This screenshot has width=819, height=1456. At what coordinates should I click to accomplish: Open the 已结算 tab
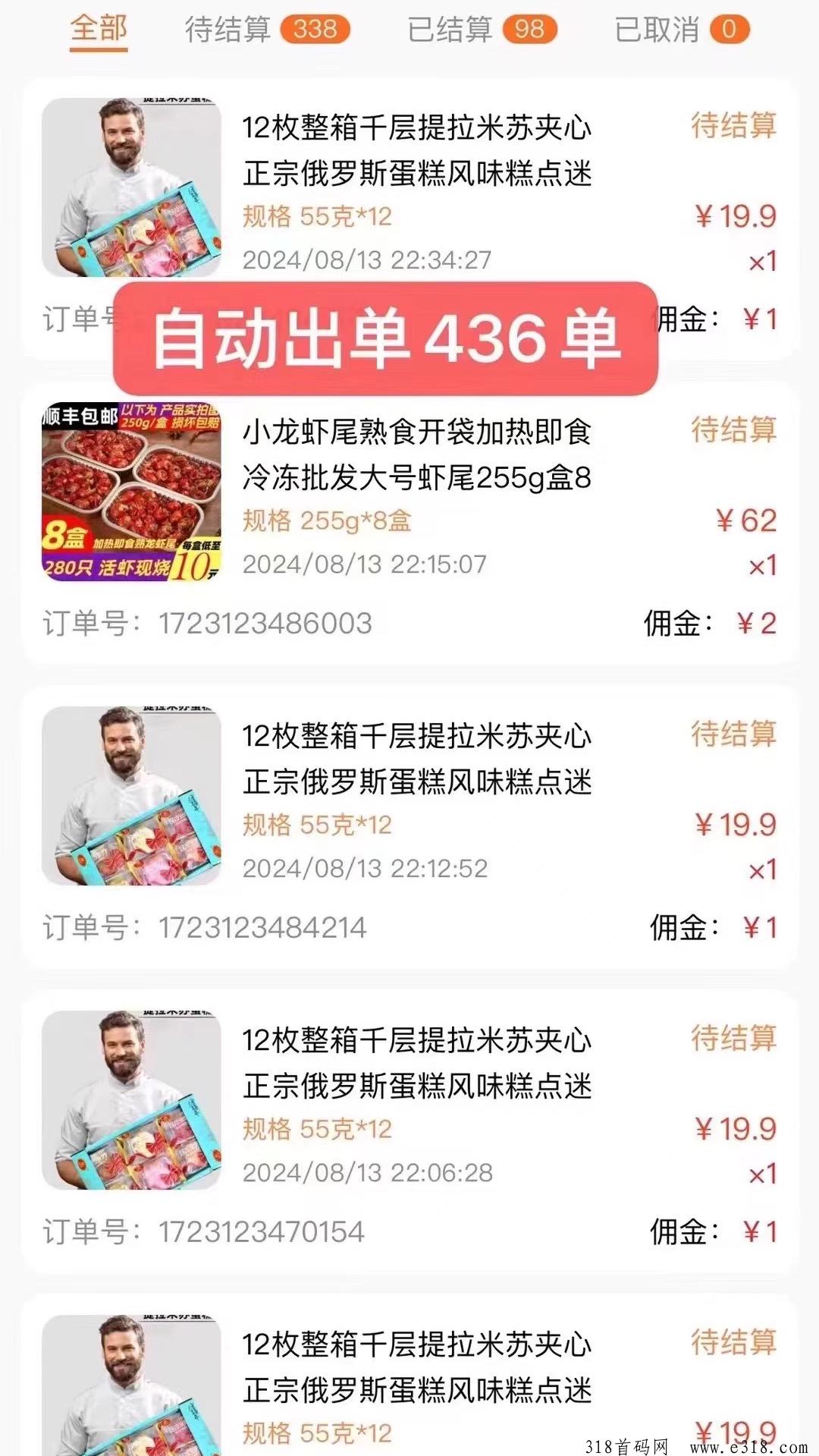click(x=482, y=30)
